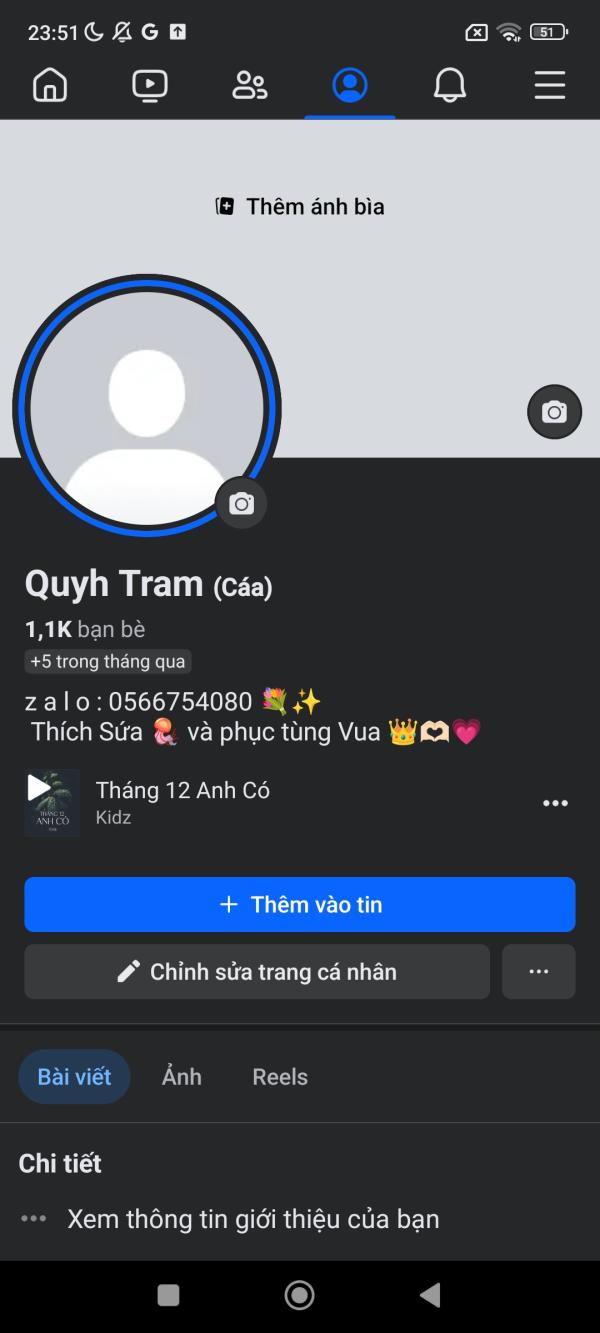This screenshot has height=1333, width=600.
Task: Tap Thêm ảnh bìa to add cover
Action: 301,207
